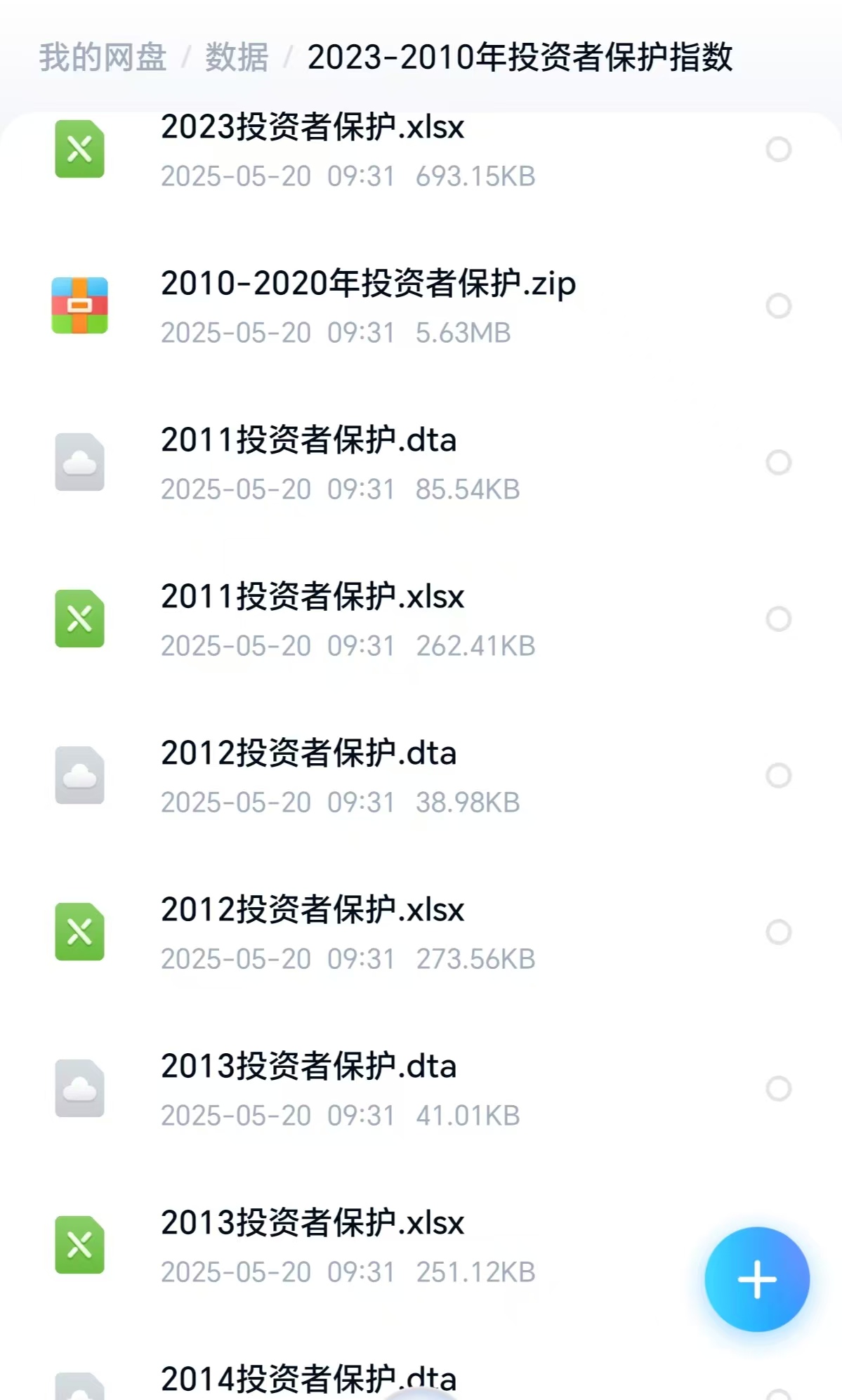Select the 2012投资者保护.xlsx circle
The image size is (842, 1400).
(778, 932)
